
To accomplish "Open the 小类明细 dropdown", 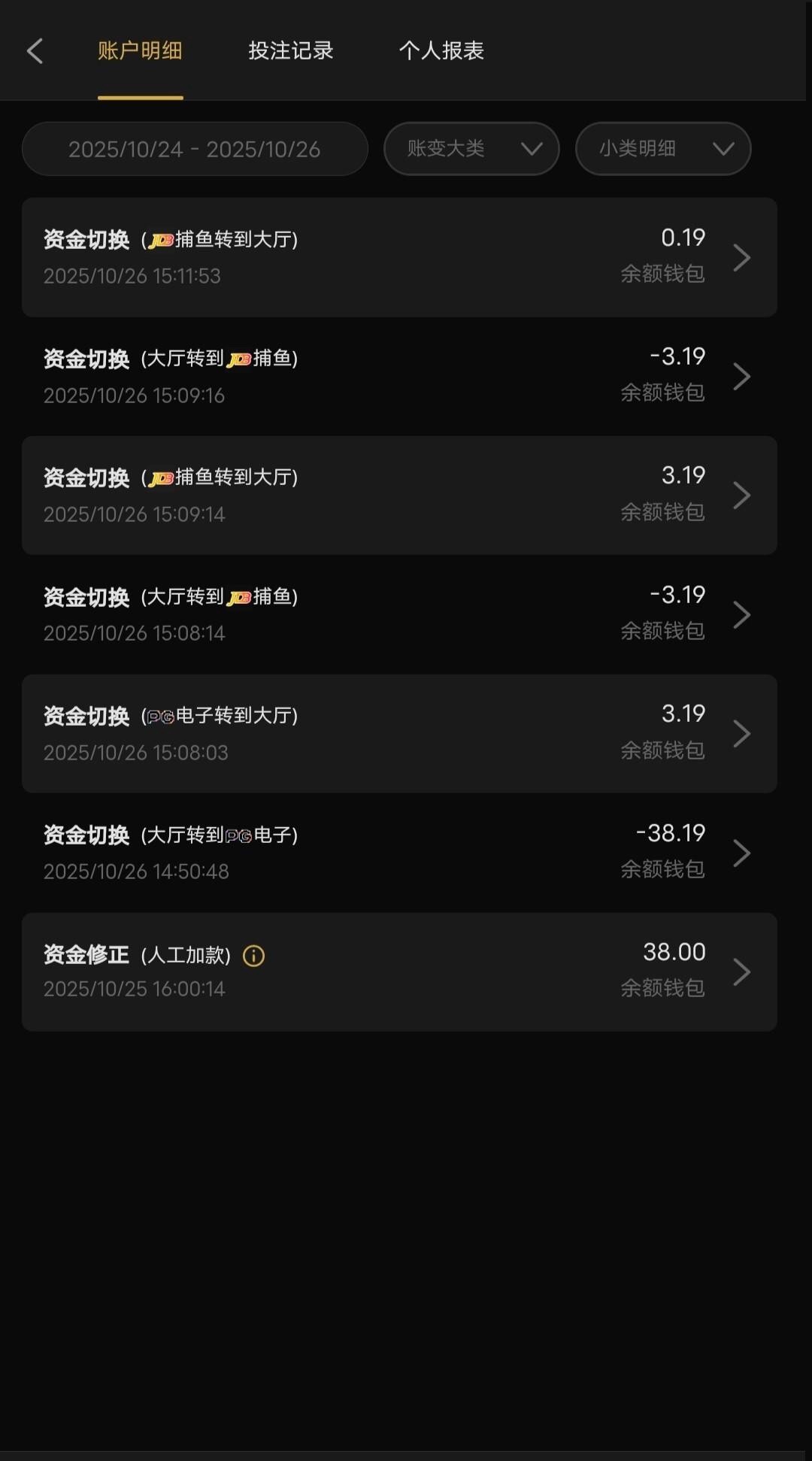I will pyautogui.click(x=662, y=149).
